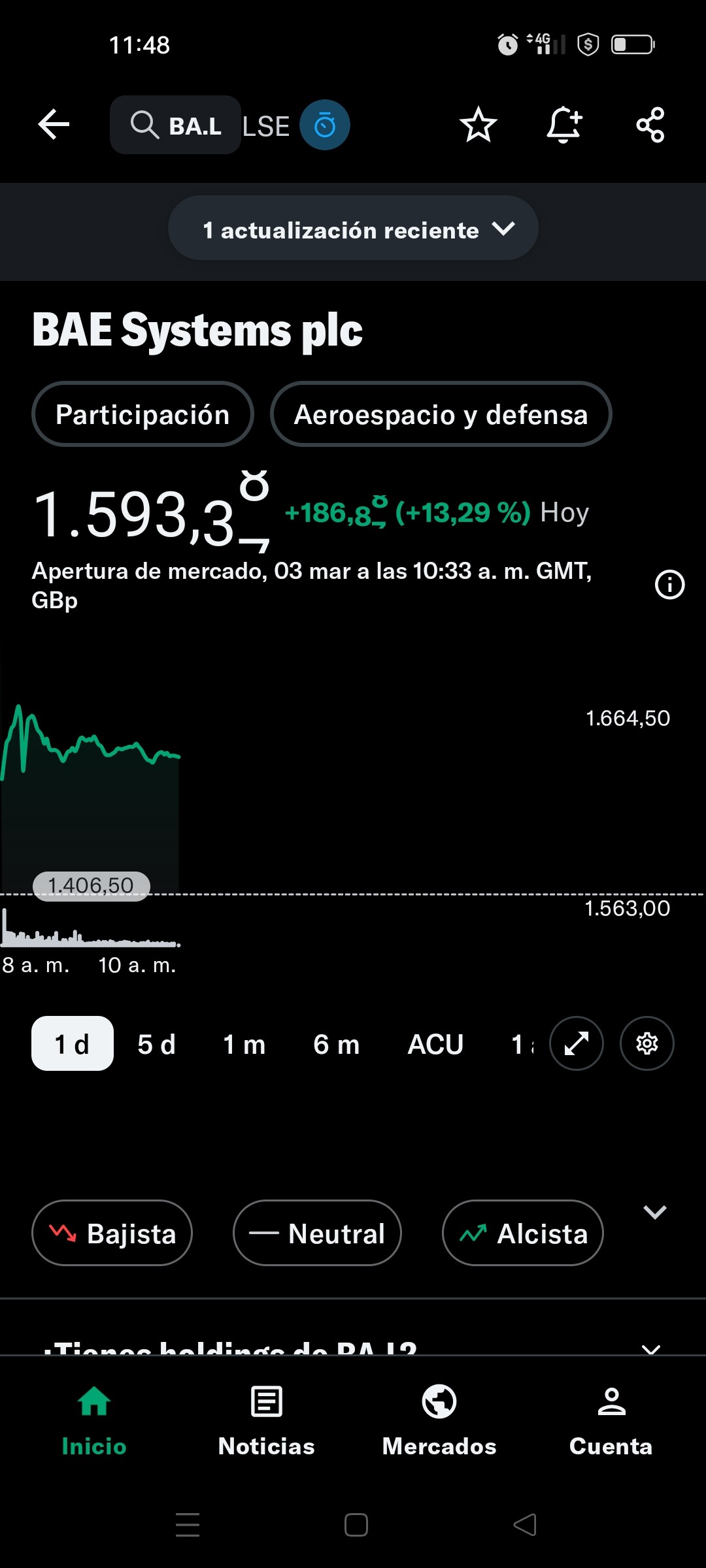
Task: Go back using the top-left arrow
Action: pyautogui.click(x=54, y=125)
